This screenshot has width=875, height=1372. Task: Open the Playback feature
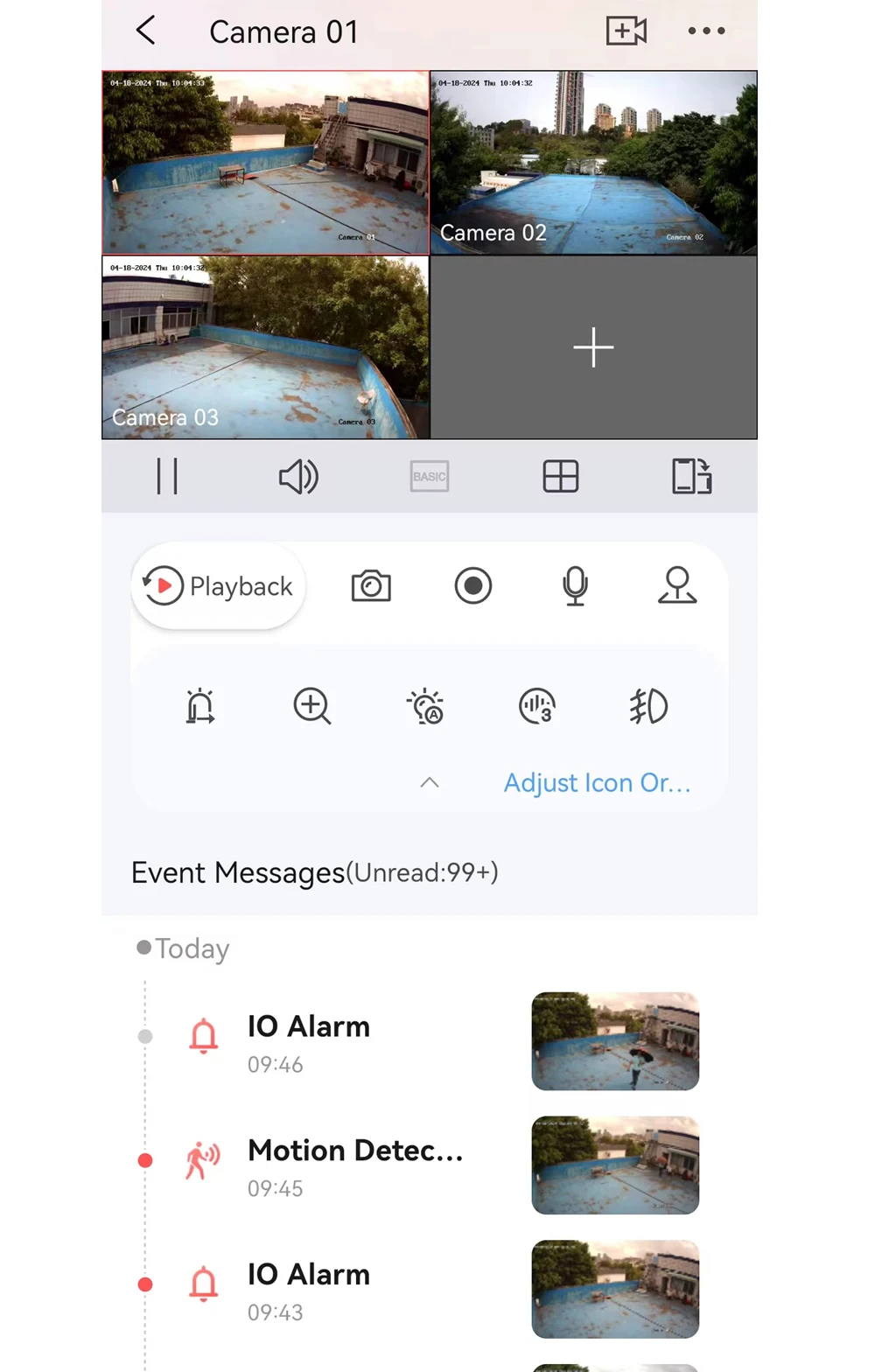coord(216,586)
